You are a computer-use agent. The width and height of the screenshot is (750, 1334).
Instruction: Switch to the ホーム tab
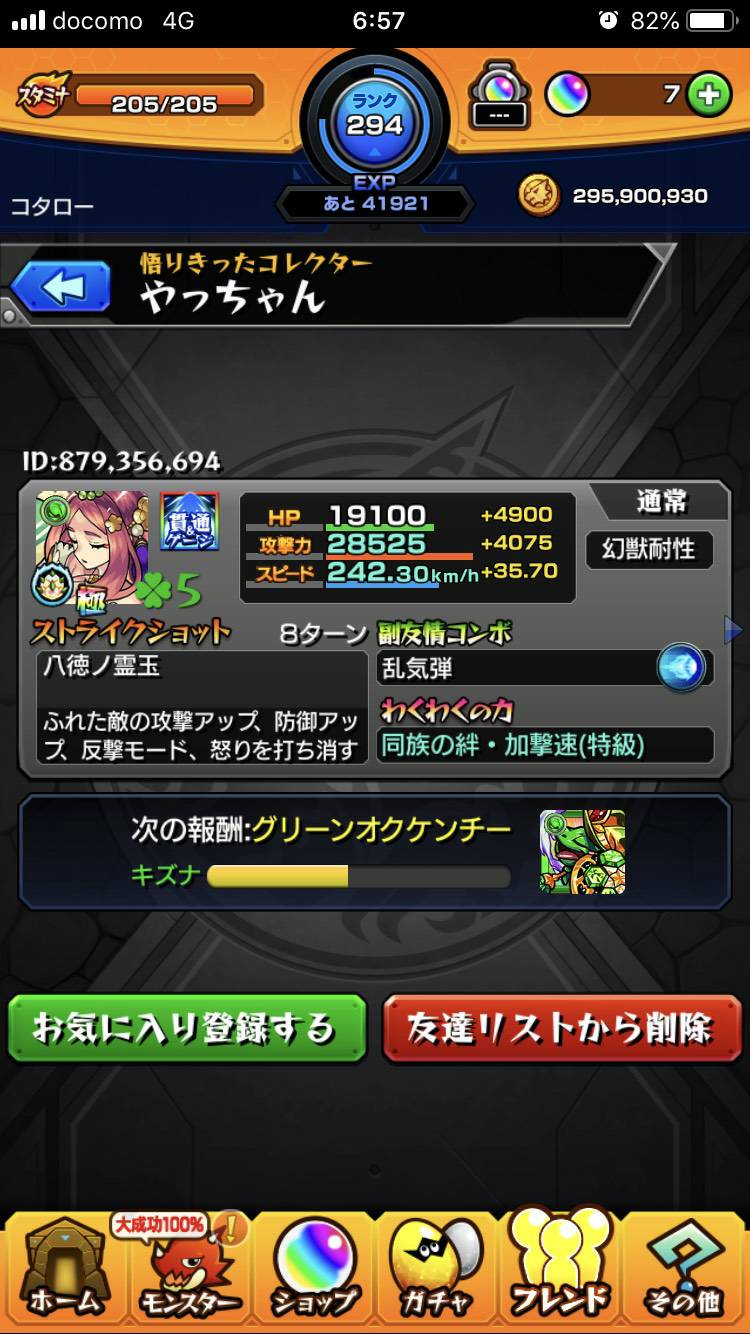[x=65, y=1268]
